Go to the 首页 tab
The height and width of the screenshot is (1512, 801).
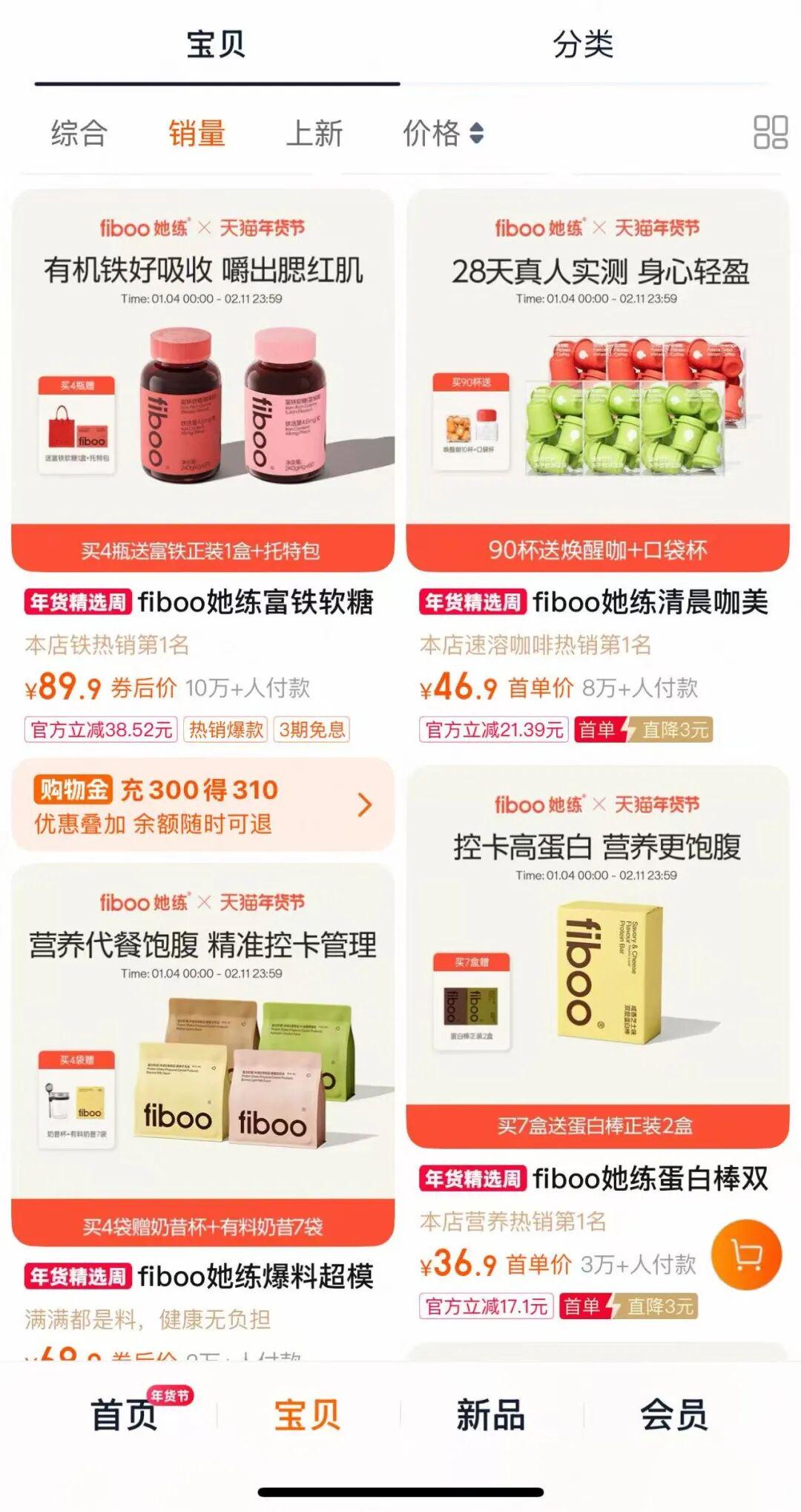125,1414
